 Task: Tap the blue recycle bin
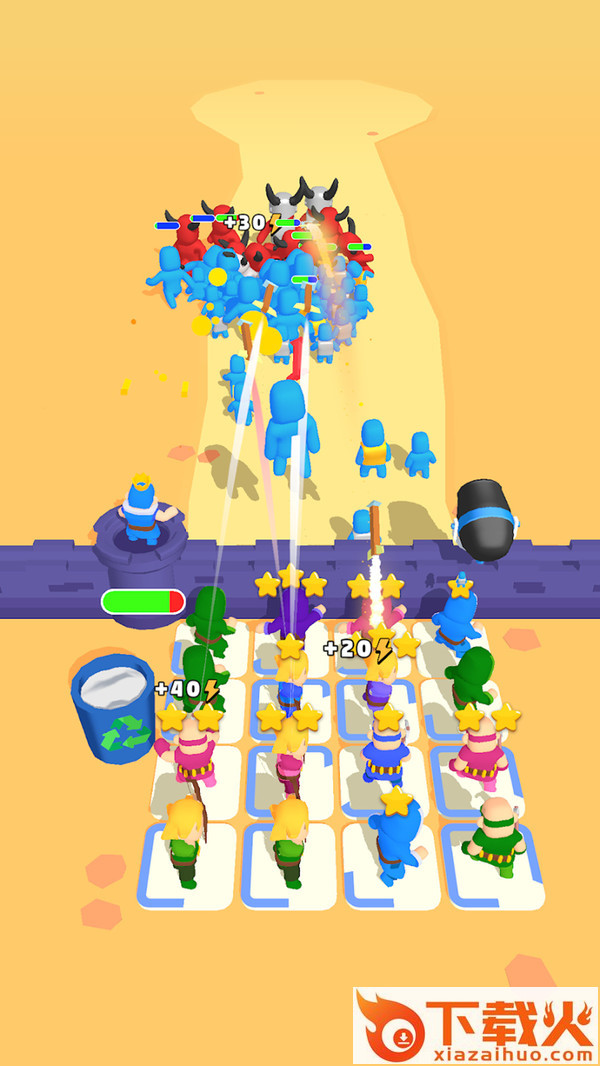(112, 707)
